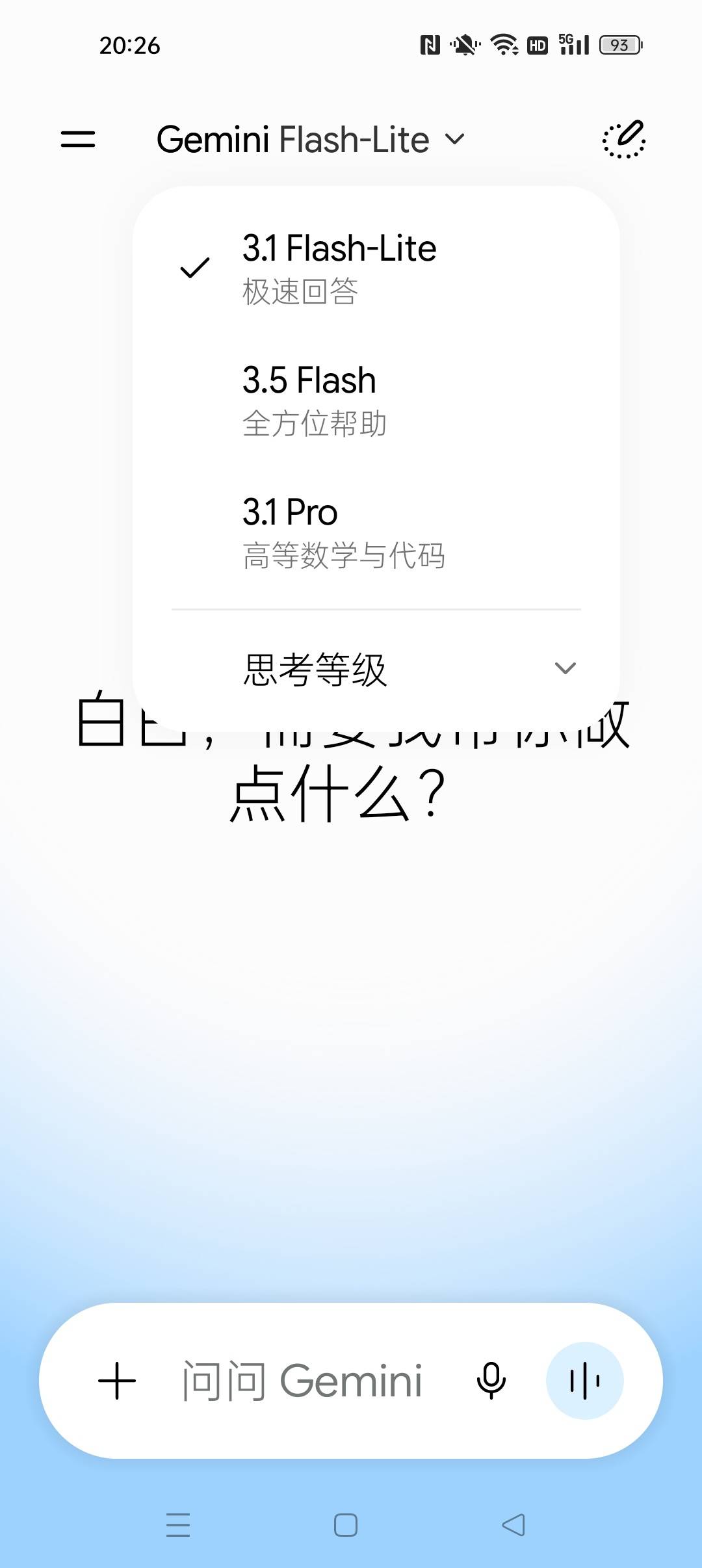This screenshot has height=1568, width=702.
Task: Return to the phone home screen
Action: coord(346,1525)
